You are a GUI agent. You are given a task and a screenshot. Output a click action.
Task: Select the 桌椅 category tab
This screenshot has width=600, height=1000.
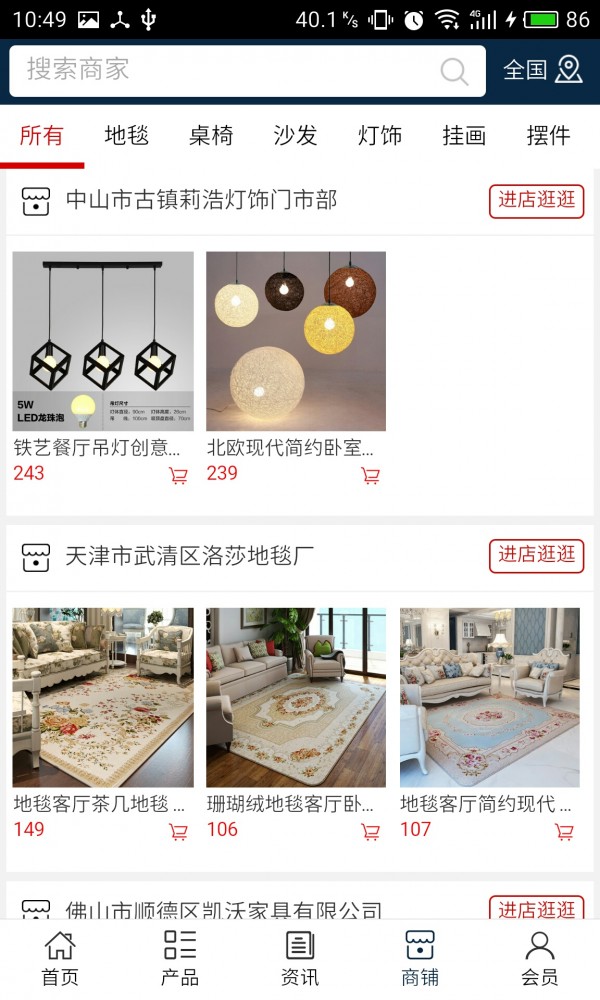(211, 136)
